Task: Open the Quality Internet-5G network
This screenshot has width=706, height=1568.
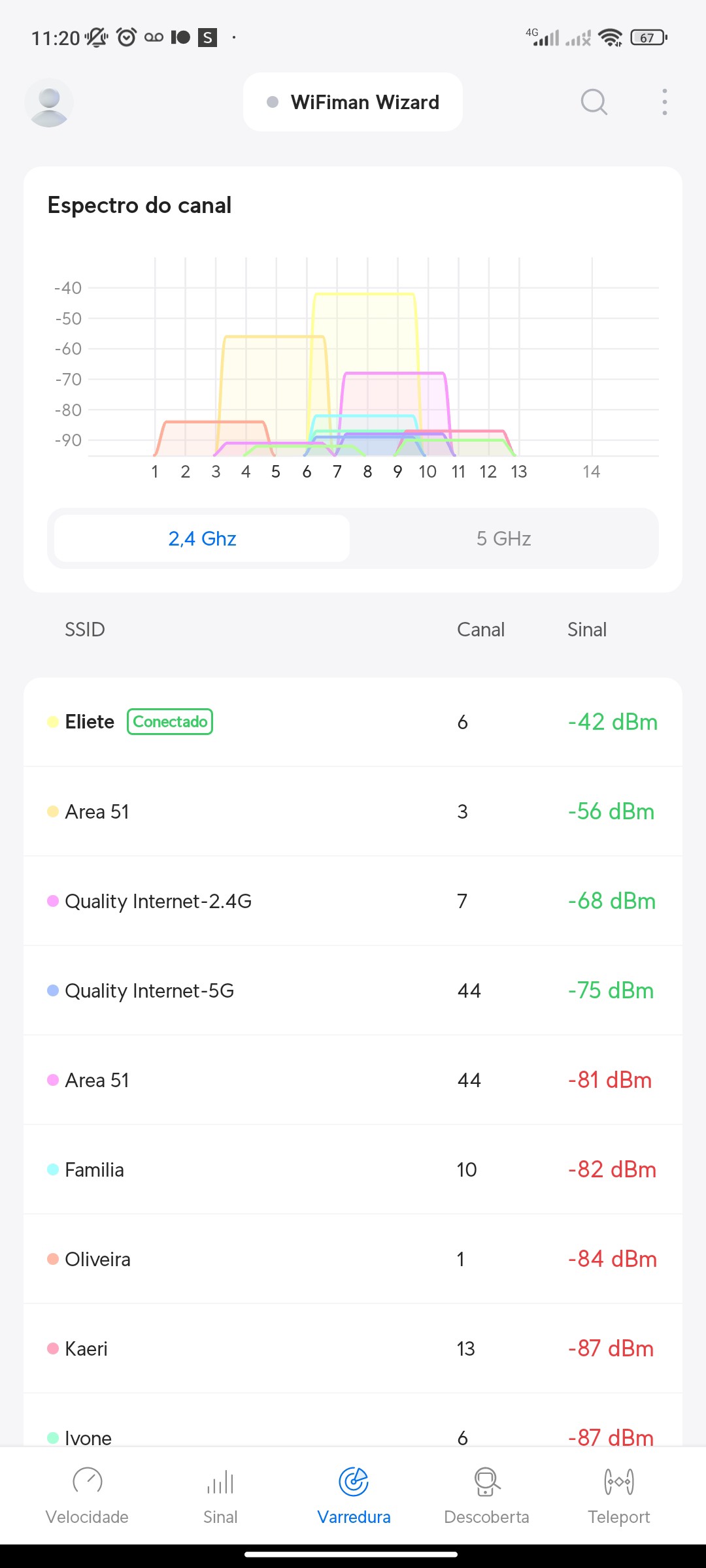Action: tap(353, 990)
